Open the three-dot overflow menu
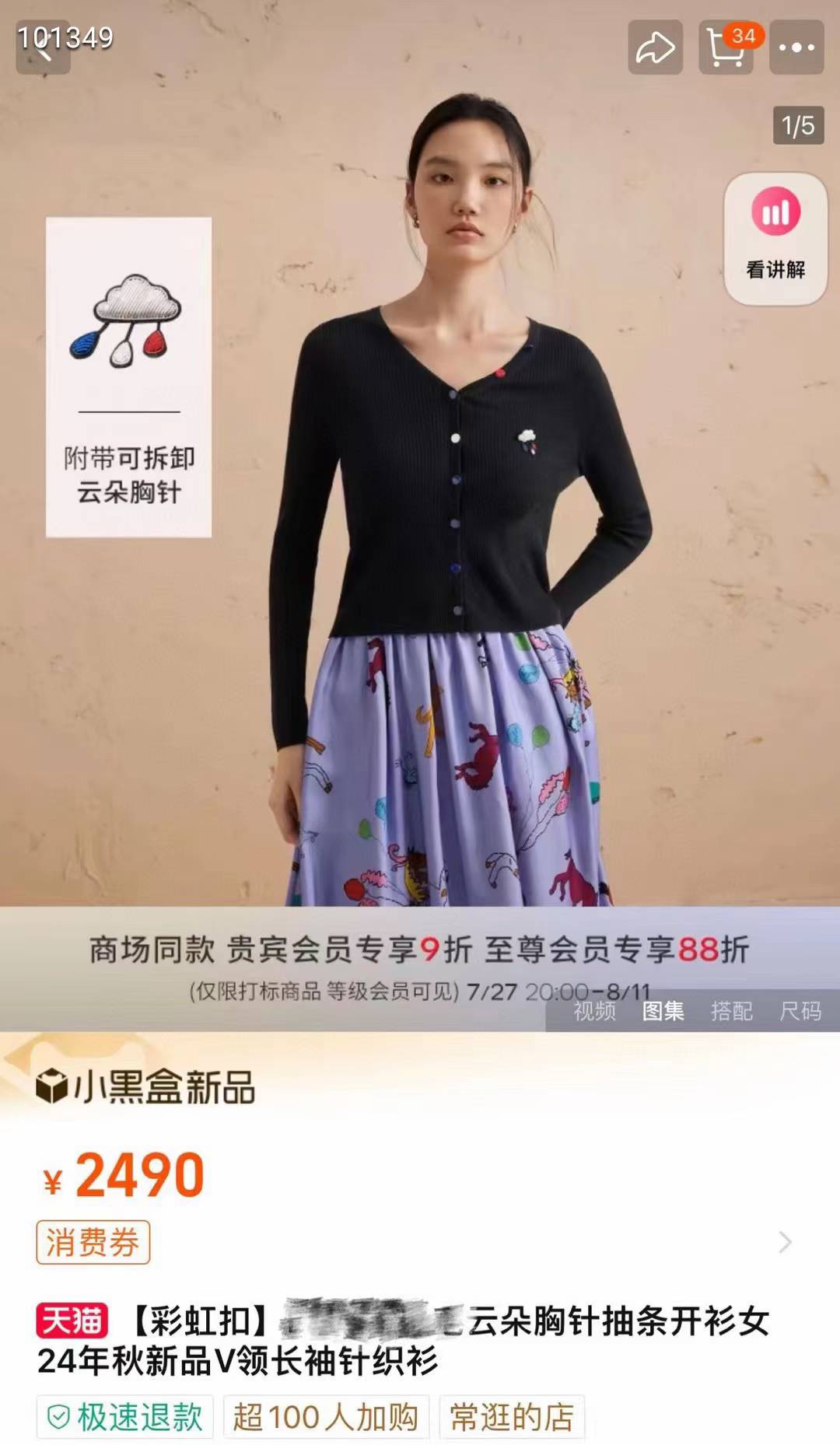Screen dimensions: 840x1445 tap(796, 48)
